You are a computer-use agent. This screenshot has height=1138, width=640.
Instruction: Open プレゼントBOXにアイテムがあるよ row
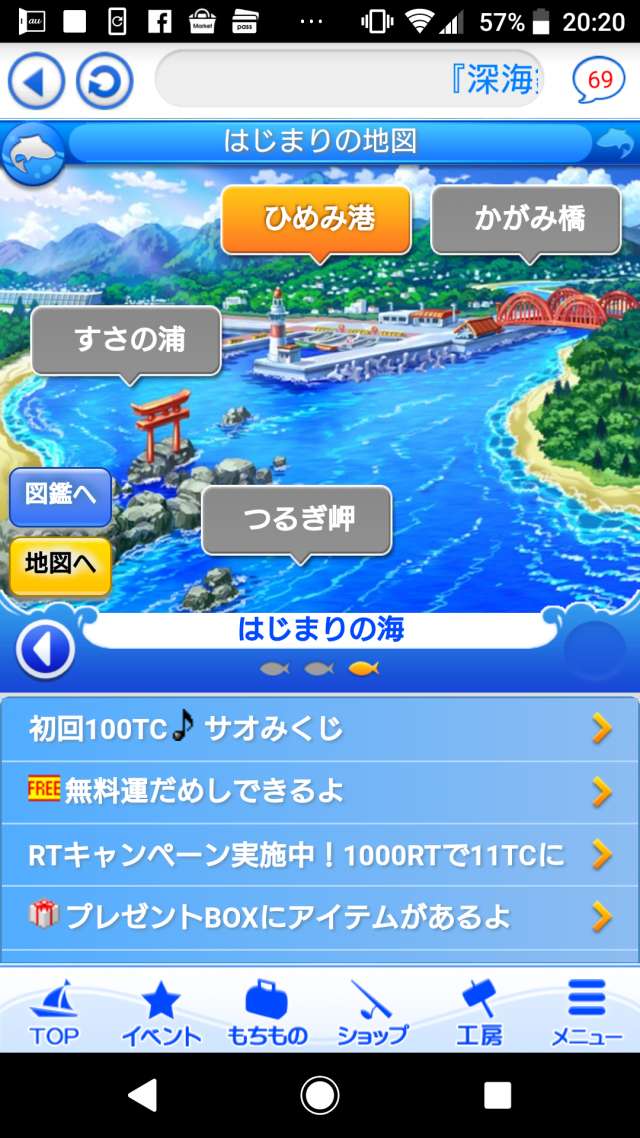coord(320,916)
